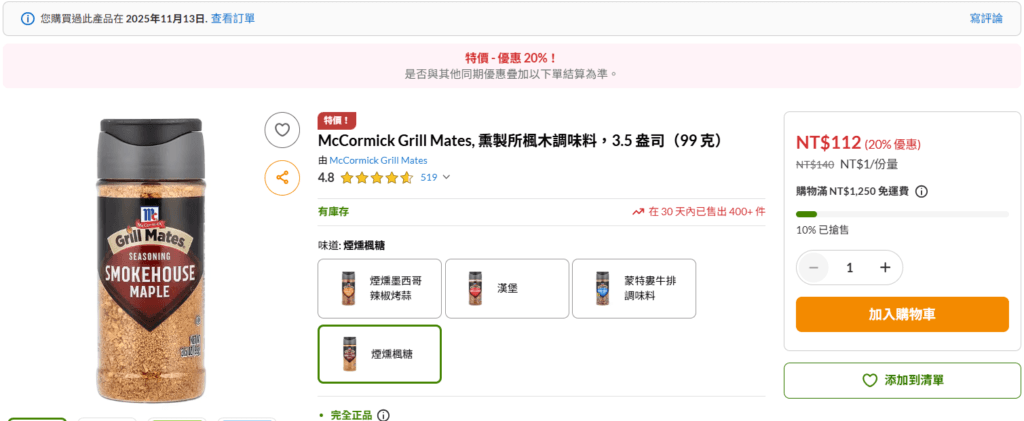Add product to favorites with heart icon
Image resolution: width=1024 pixels, height=421 pixels.
[282, 129]
